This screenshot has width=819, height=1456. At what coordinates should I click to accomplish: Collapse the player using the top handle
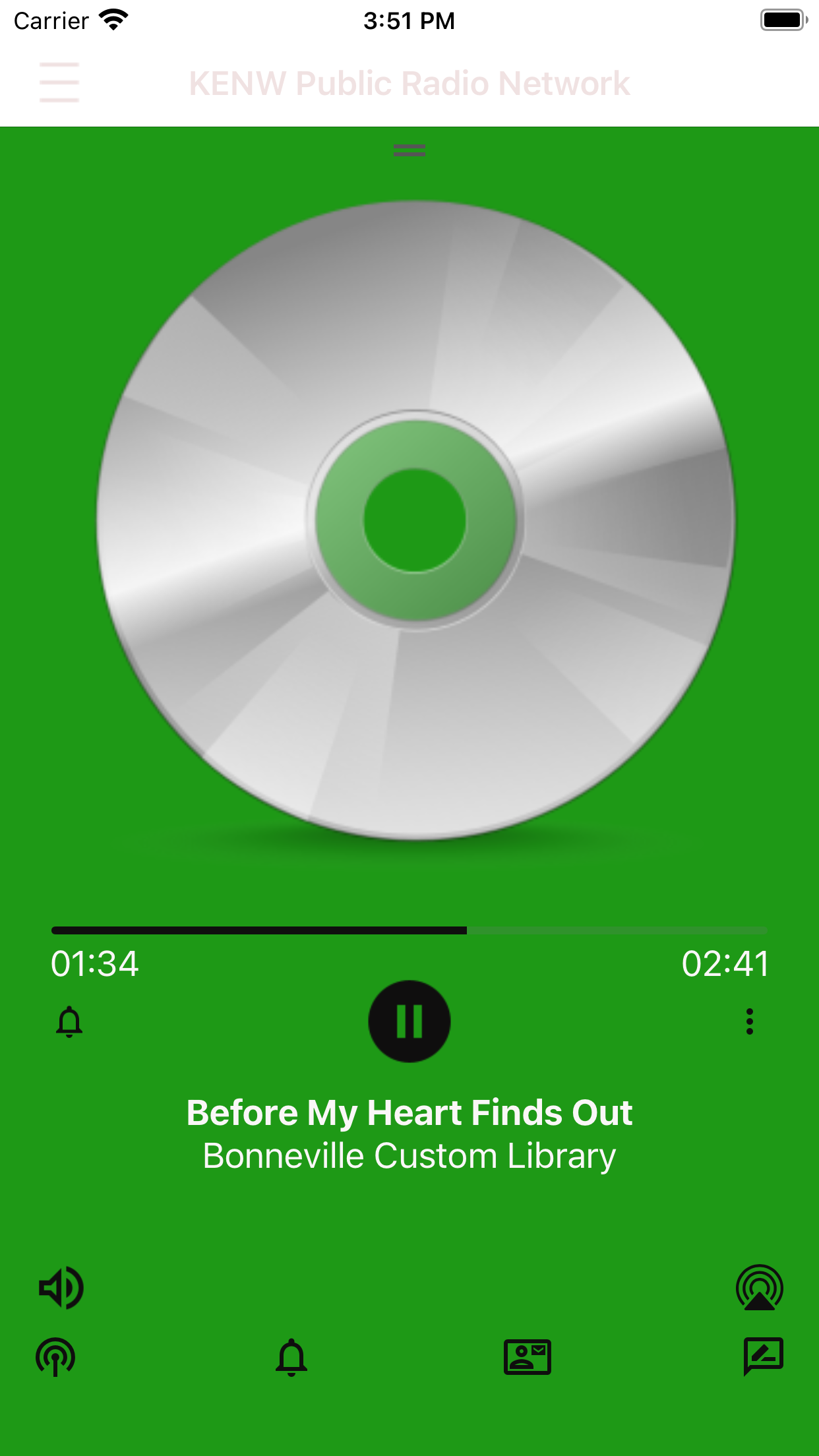[x=409, y=150]
